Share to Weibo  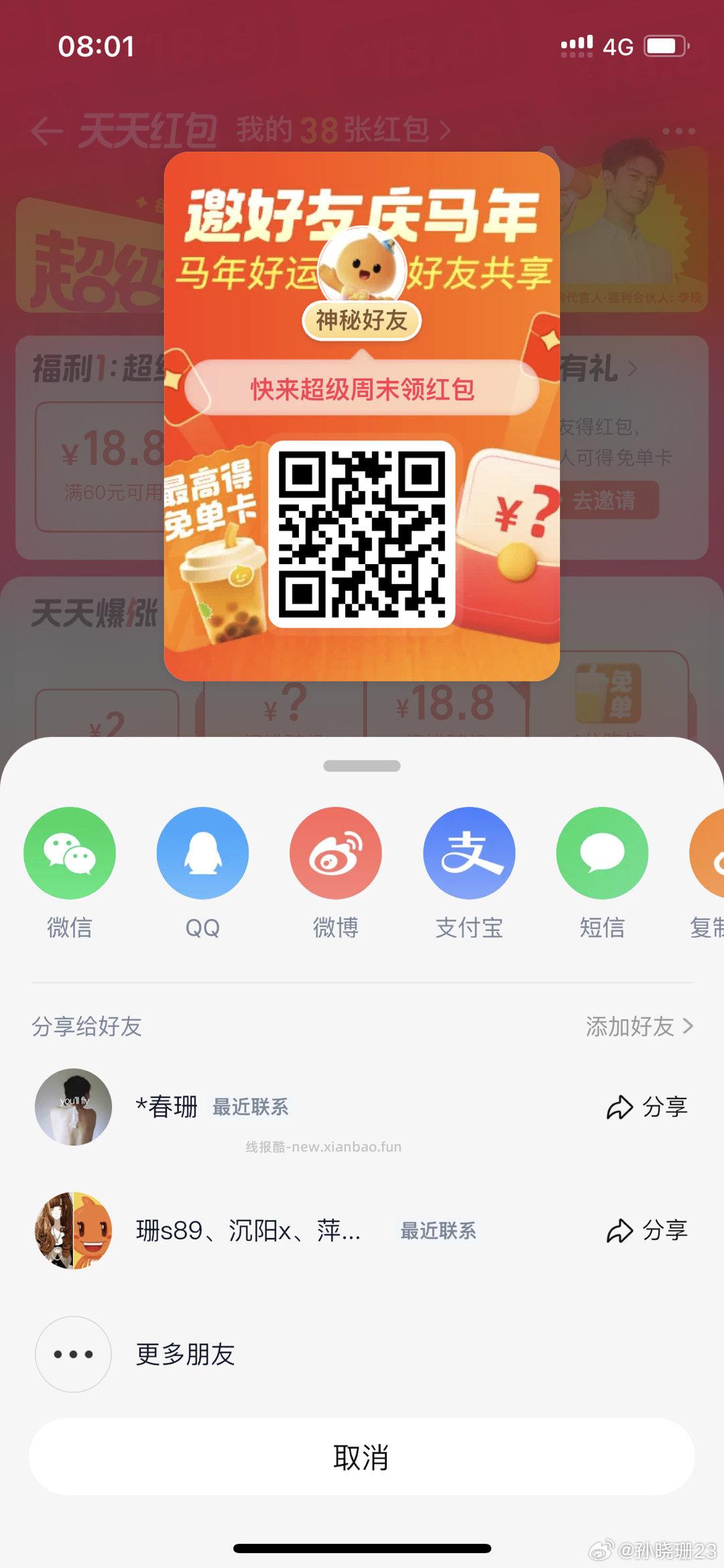click(337, 852)
